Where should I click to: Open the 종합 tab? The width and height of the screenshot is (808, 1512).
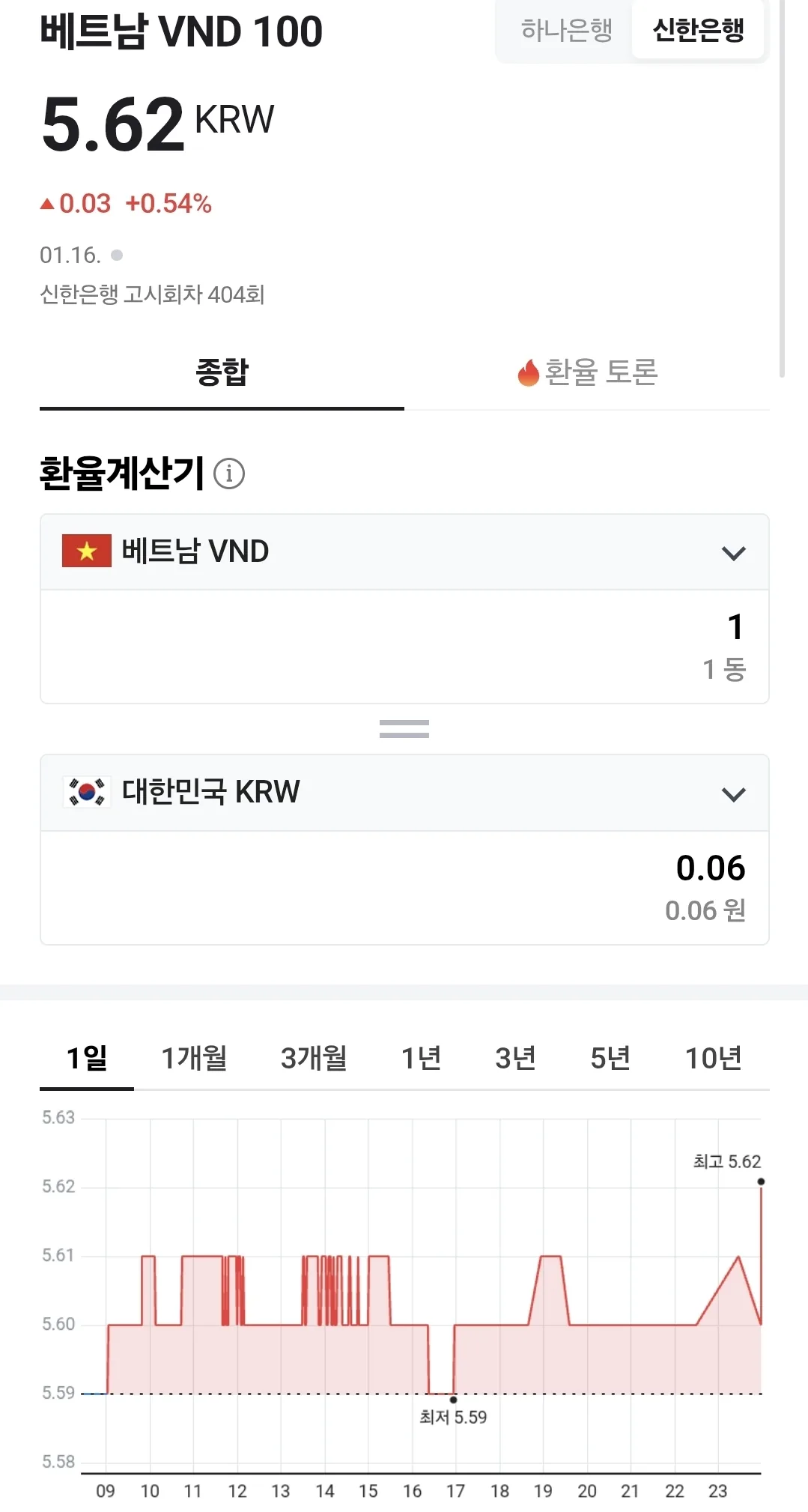click(x=222, y=372)
